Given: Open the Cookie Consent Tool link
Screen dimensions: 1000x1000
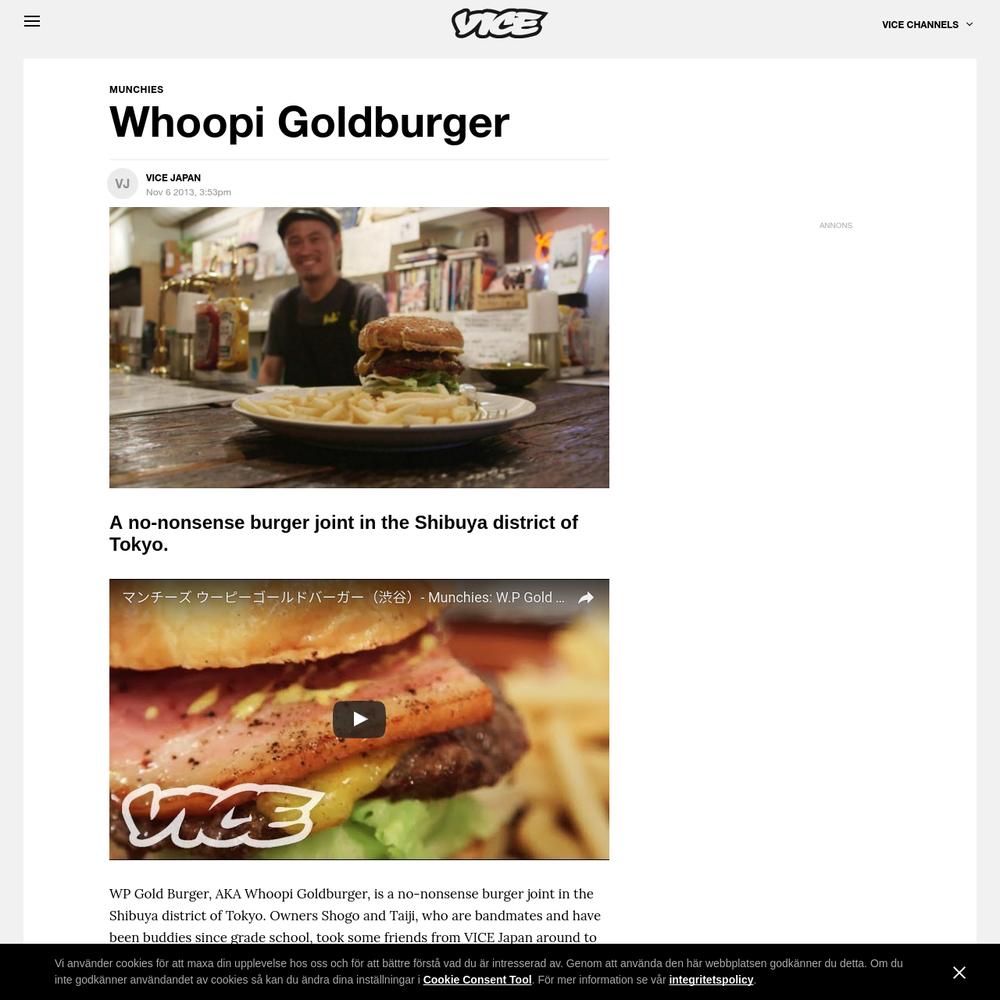Looking at the screenshot, I should [x=477, y=979].
